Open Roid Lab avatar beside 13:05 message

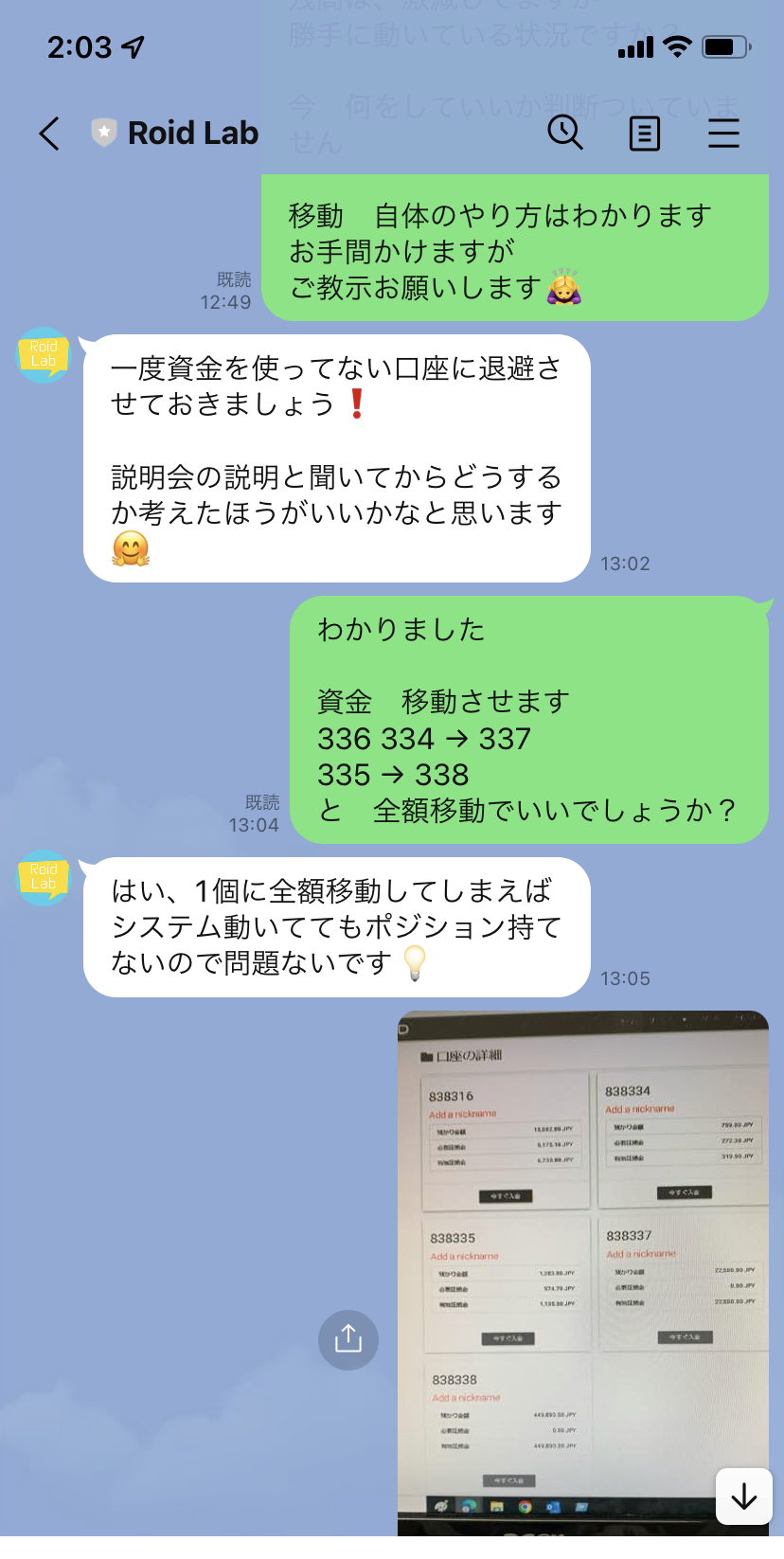44,877
